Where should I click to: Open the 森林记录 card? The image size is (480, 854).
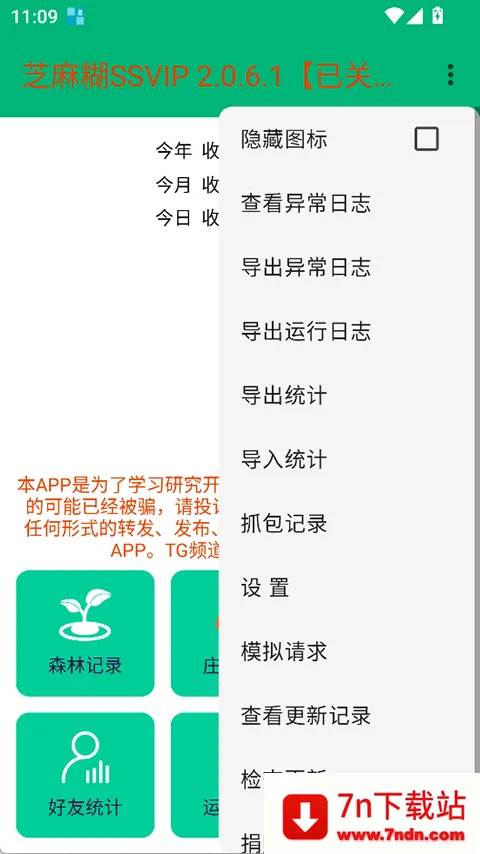(x=85, y=633)
